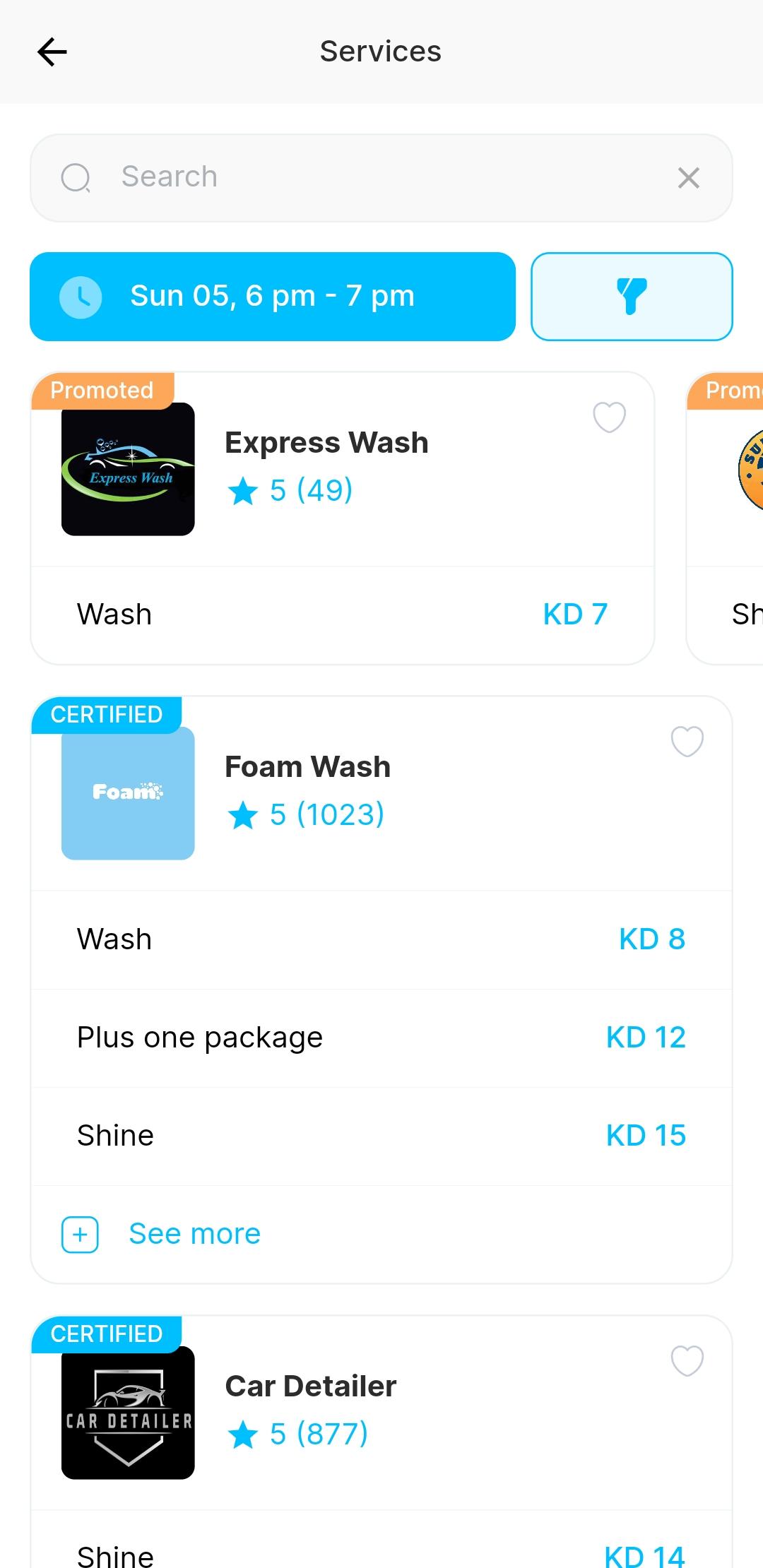Favorite Express Wash with the heart
The width and height of the screenshot is (763, 1568).
click(609, 417)
